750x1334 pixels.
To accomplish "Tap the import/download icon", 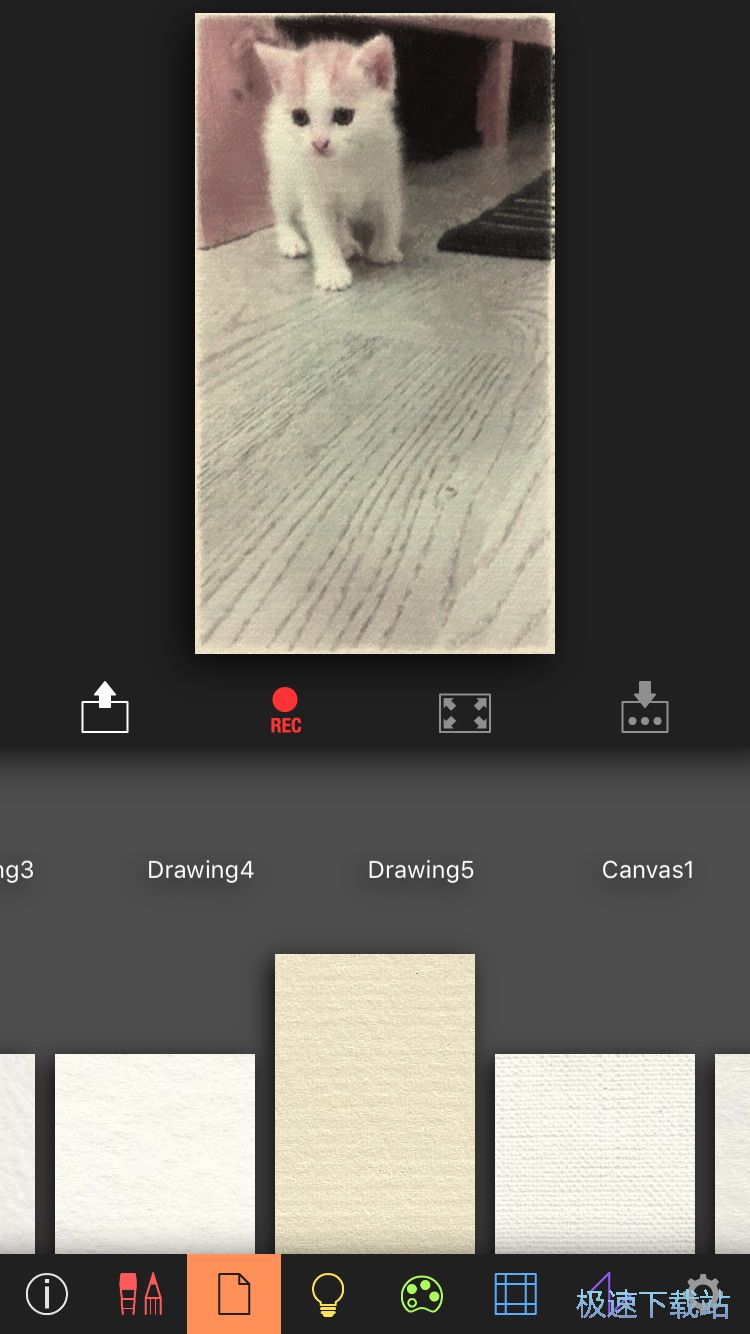I will click(645, 708).
